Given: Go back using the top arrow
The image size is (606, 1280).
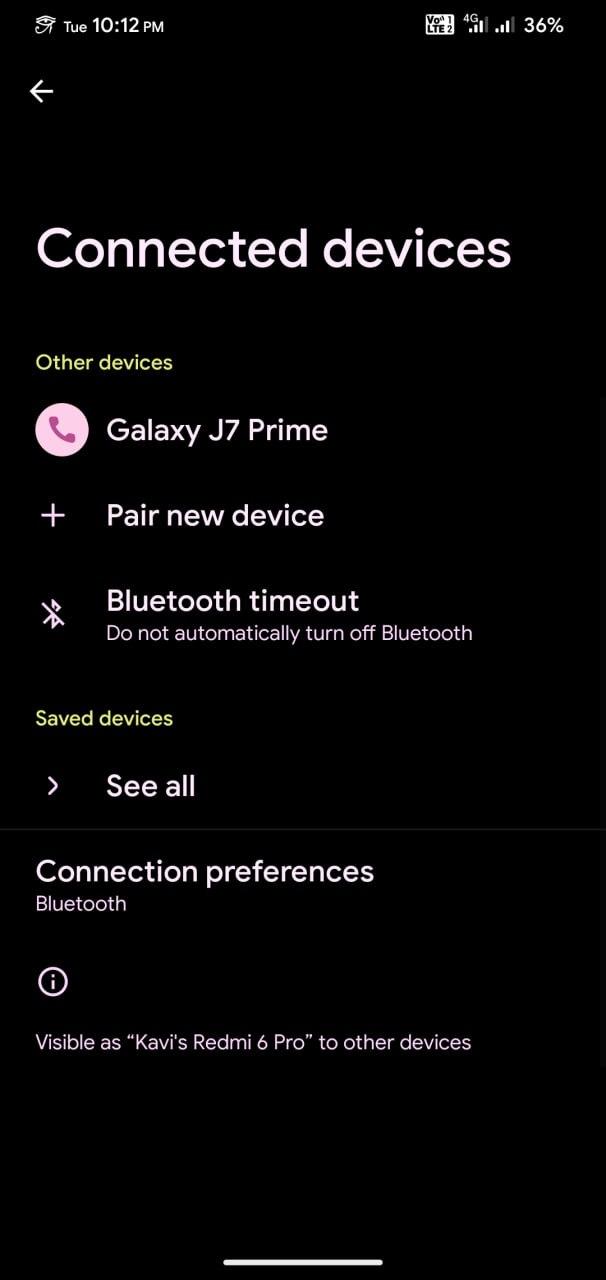Looking at the screenshot, I should [x=41, y=91].
